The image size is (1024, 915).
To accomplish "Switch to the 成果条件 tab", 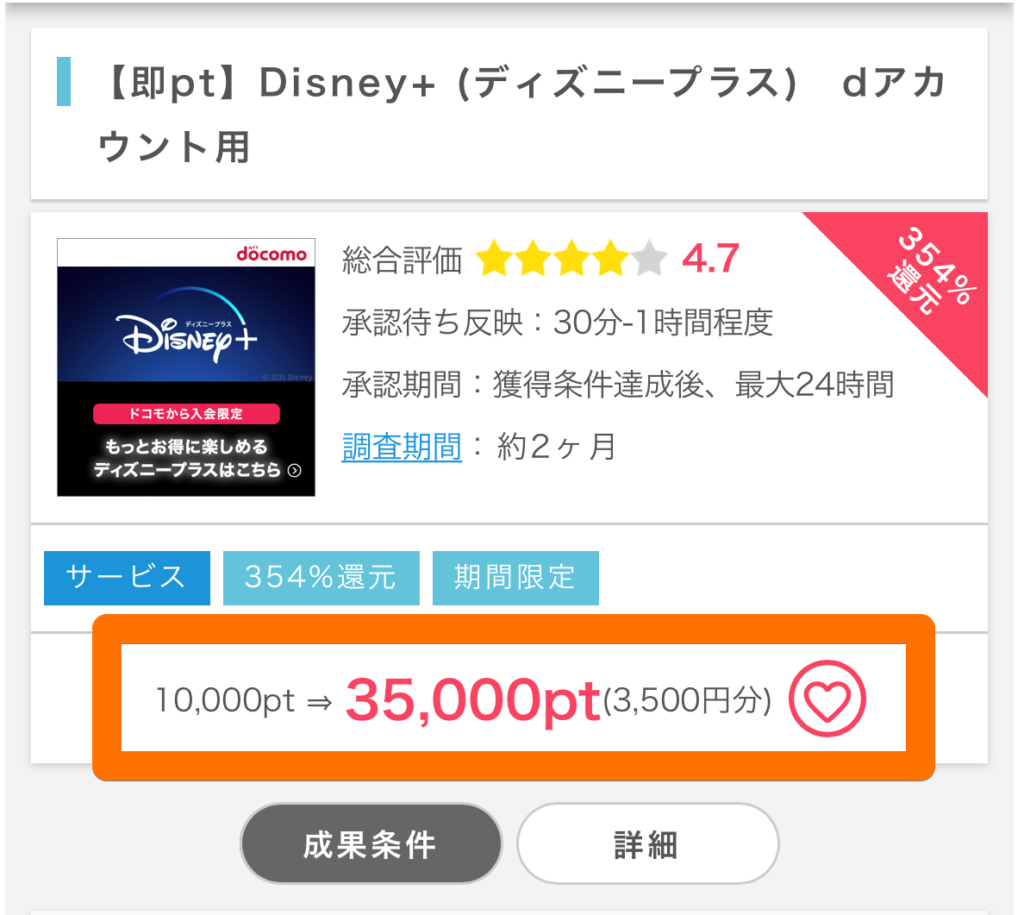I will pos(370,844).
